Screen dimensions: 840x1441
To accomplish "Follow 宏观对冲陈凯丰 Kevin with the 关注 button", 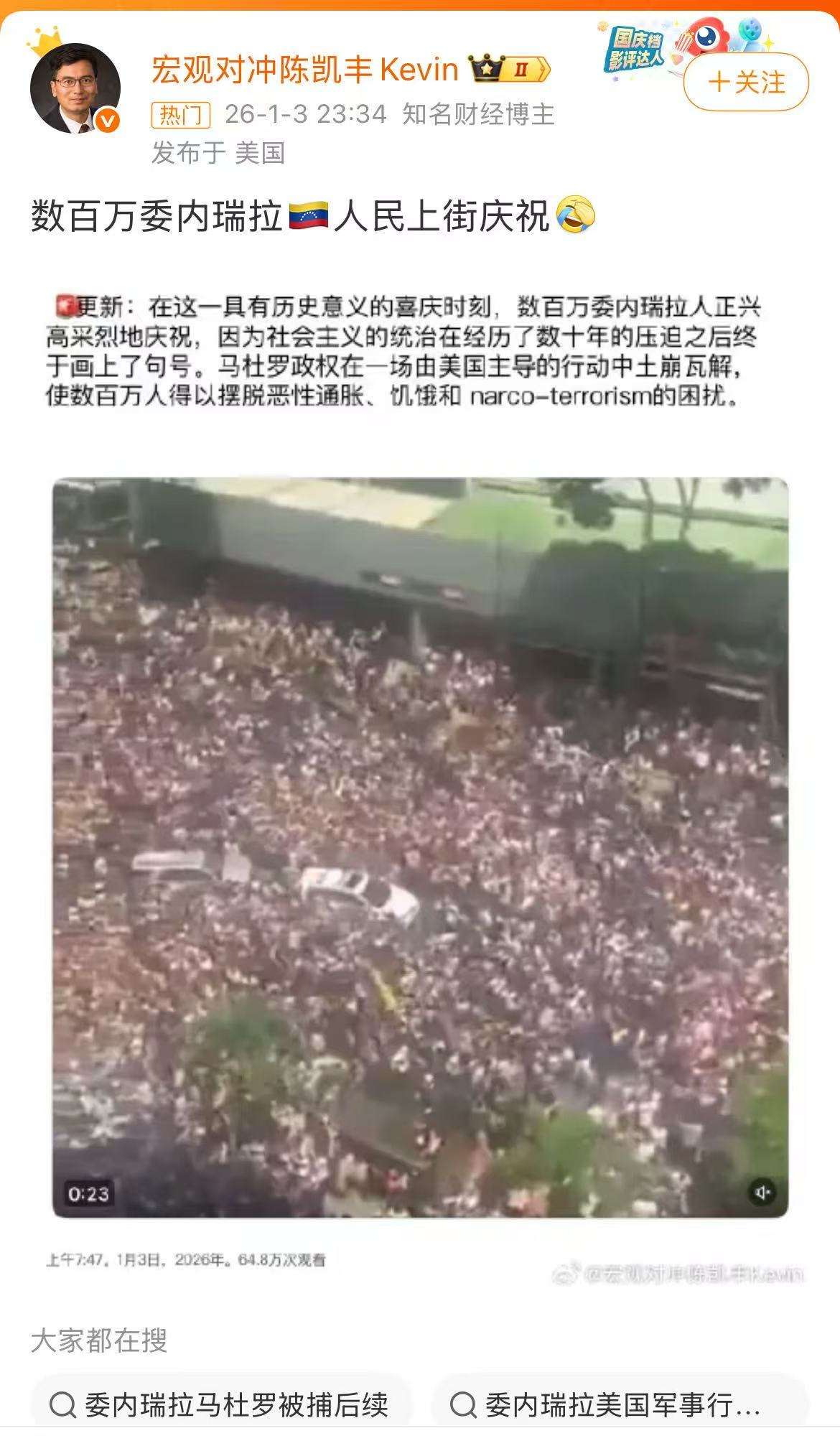I will [746, 83].
